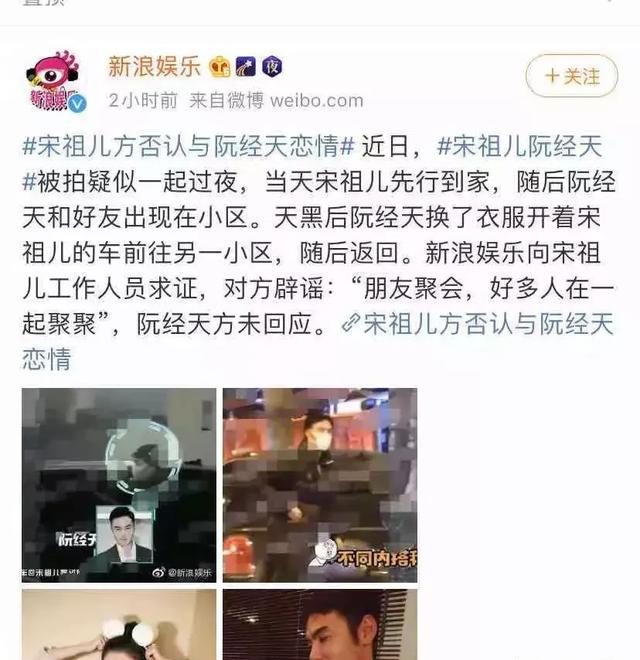This screenshot has width=640, height=660.
Task: Open fourth post image of a man by blinds
Action: [319, 624]
